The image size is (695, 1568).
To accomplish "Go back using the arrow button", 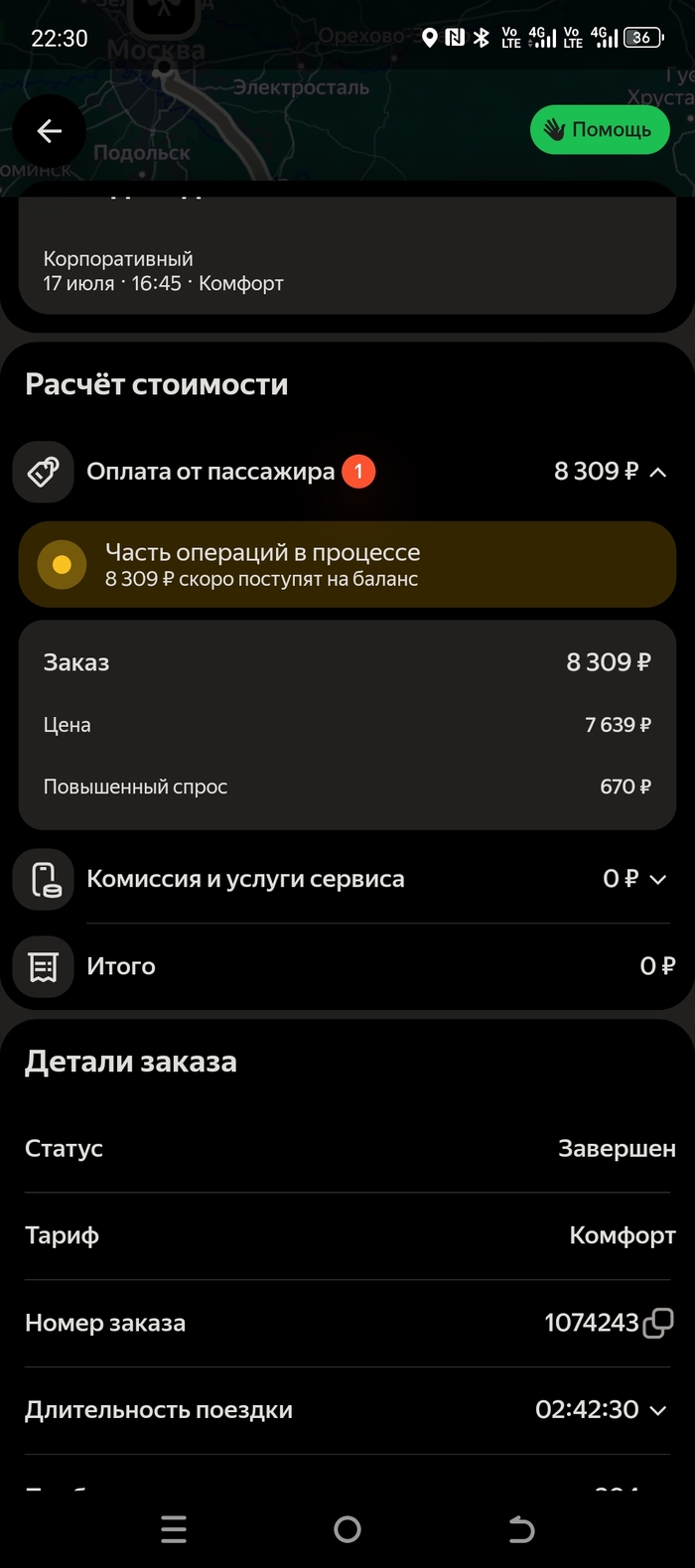I will [49, 131].
